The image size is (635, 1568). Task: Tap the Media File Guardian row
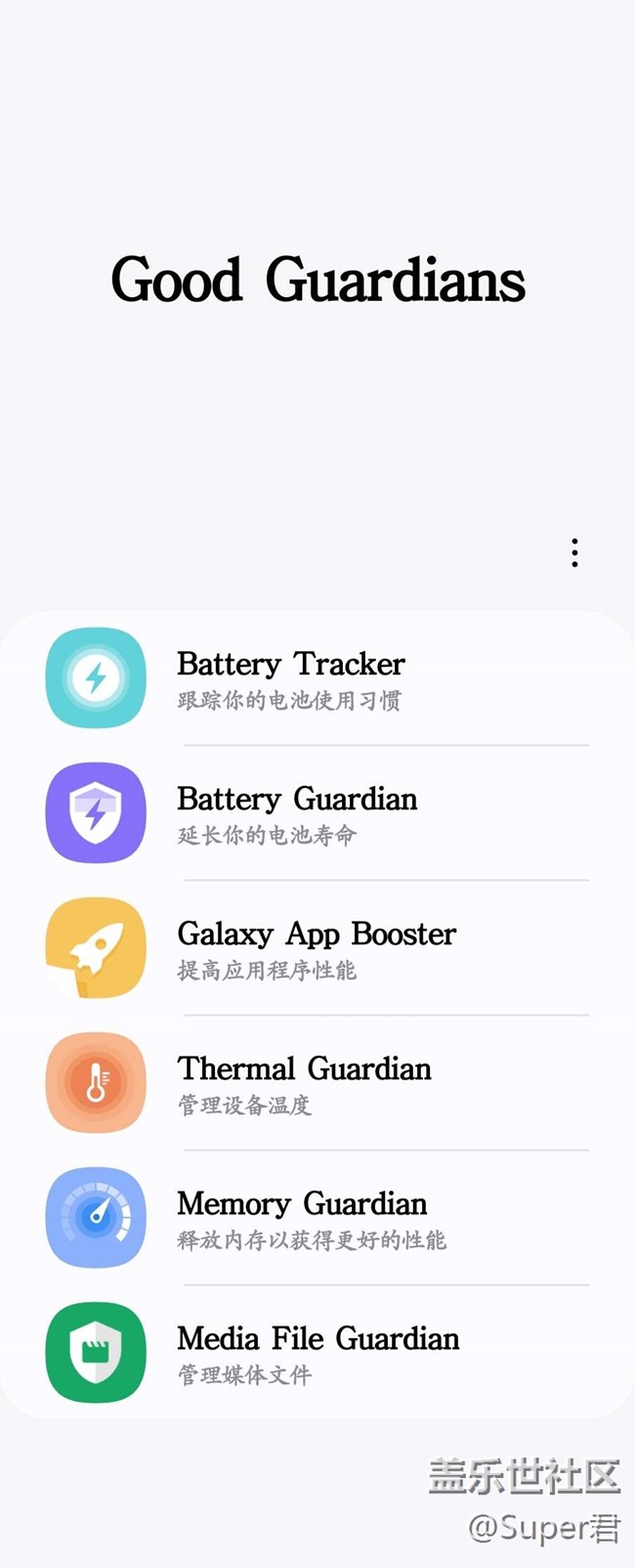317,1352
